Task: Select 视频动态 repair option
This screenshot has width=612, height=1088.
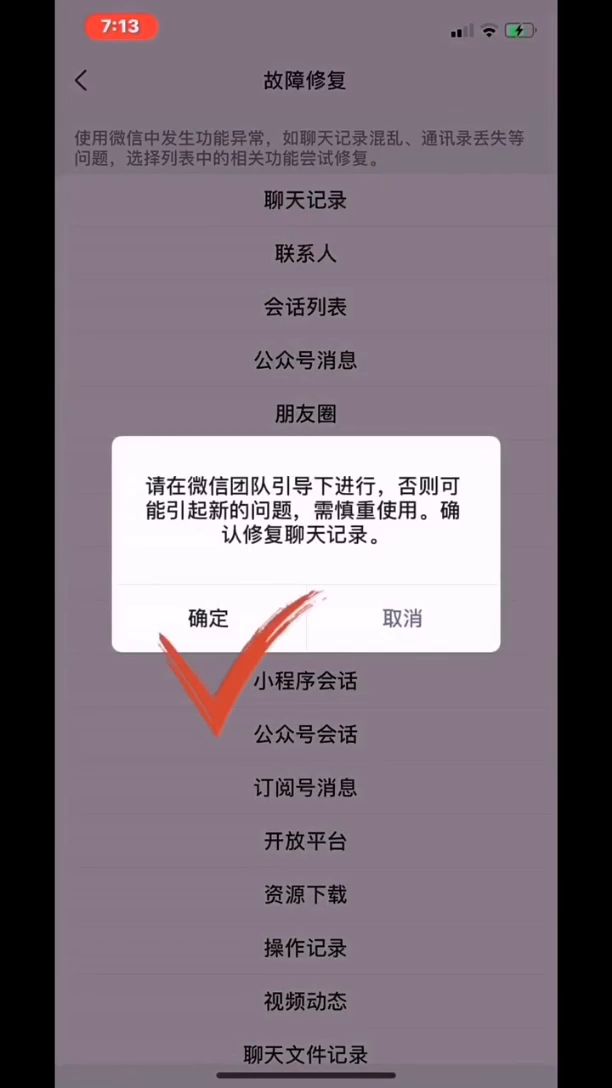Action: coord(305,1002)
